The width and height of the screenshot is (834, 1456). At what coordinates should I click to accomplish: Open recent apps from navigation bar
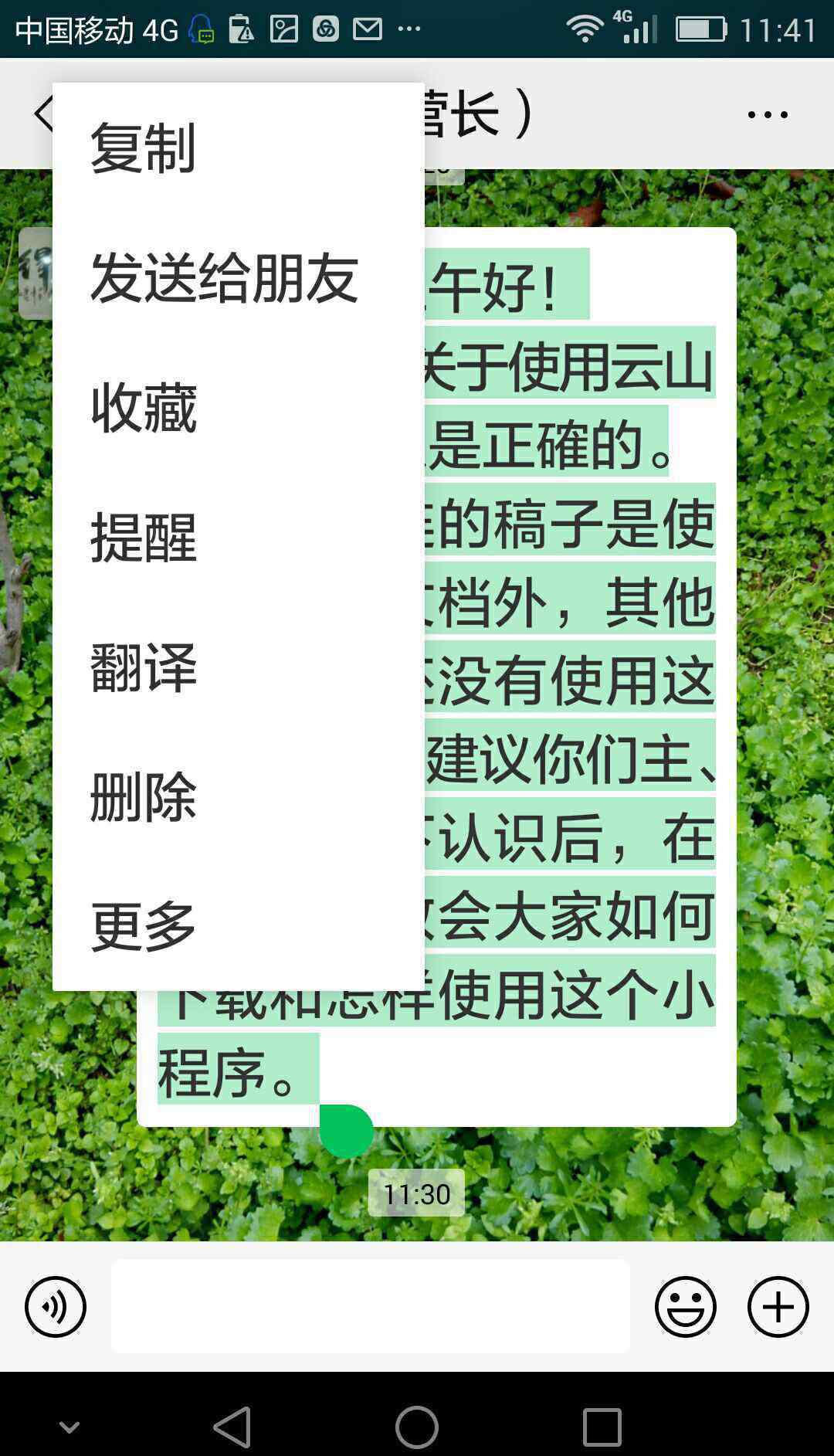click(x=602, y=1427)
